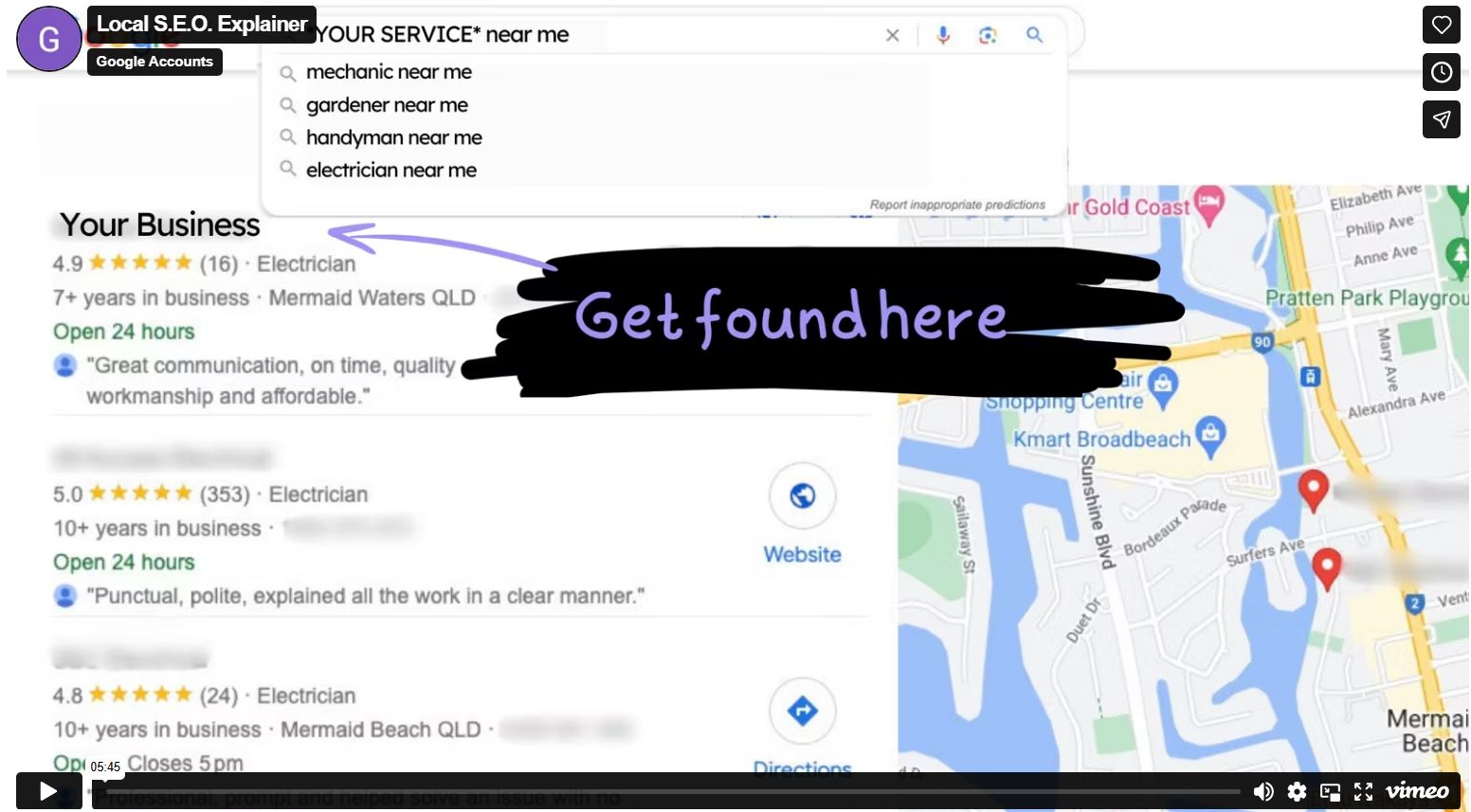Like this video with the heart icon

[1441, 25]
